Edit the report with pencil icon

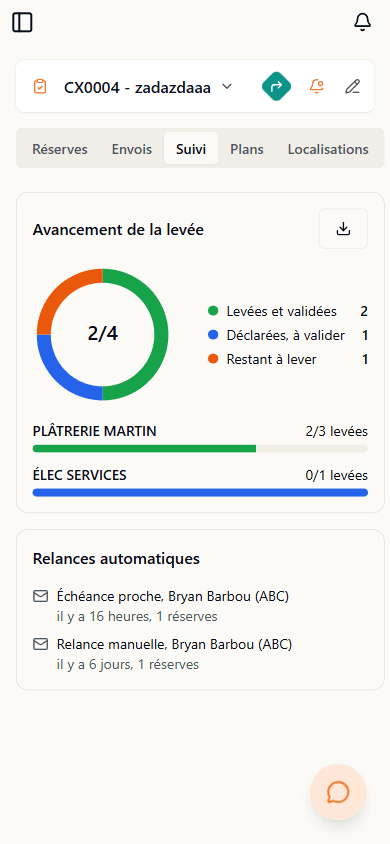click(352, 86)
